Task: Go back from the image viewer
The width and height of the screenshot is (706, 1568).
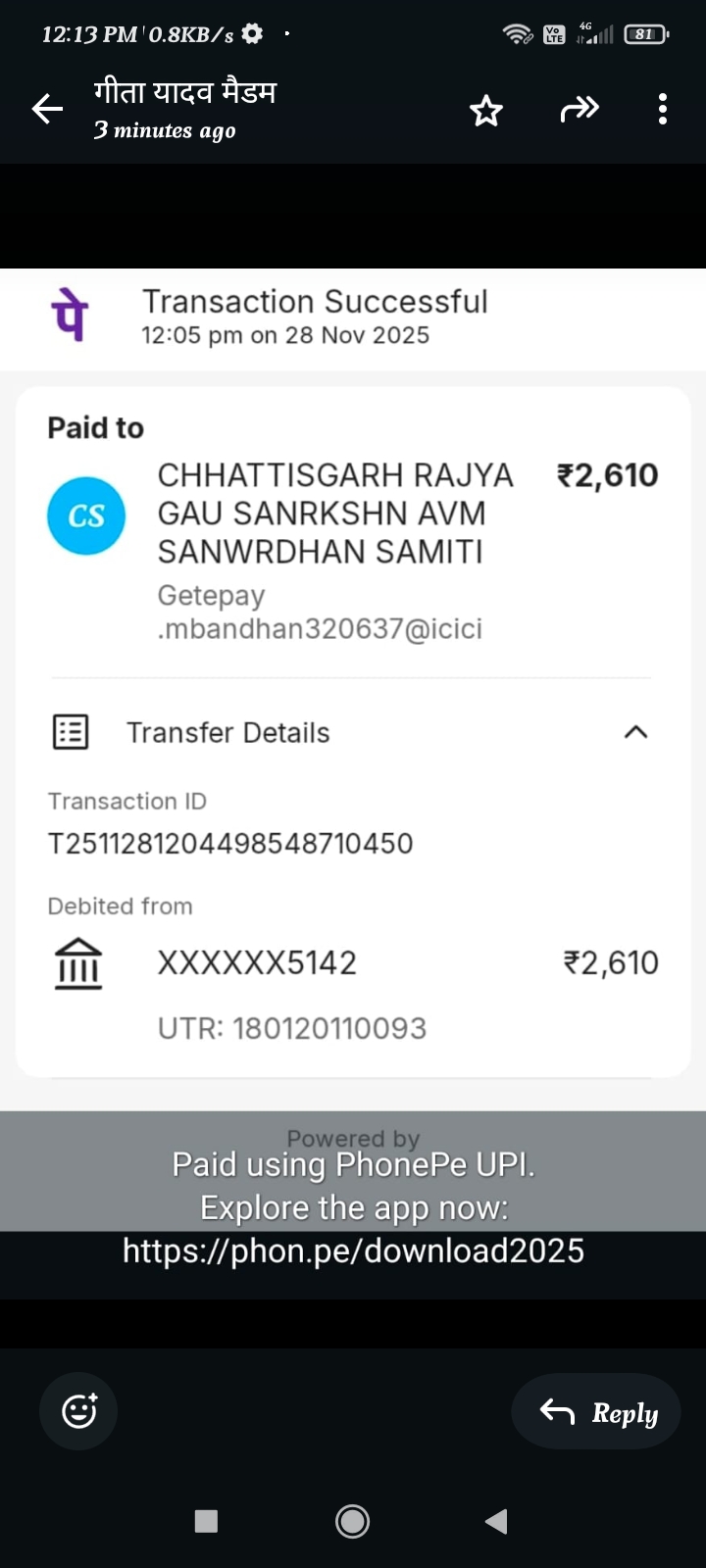Action: 47,109
